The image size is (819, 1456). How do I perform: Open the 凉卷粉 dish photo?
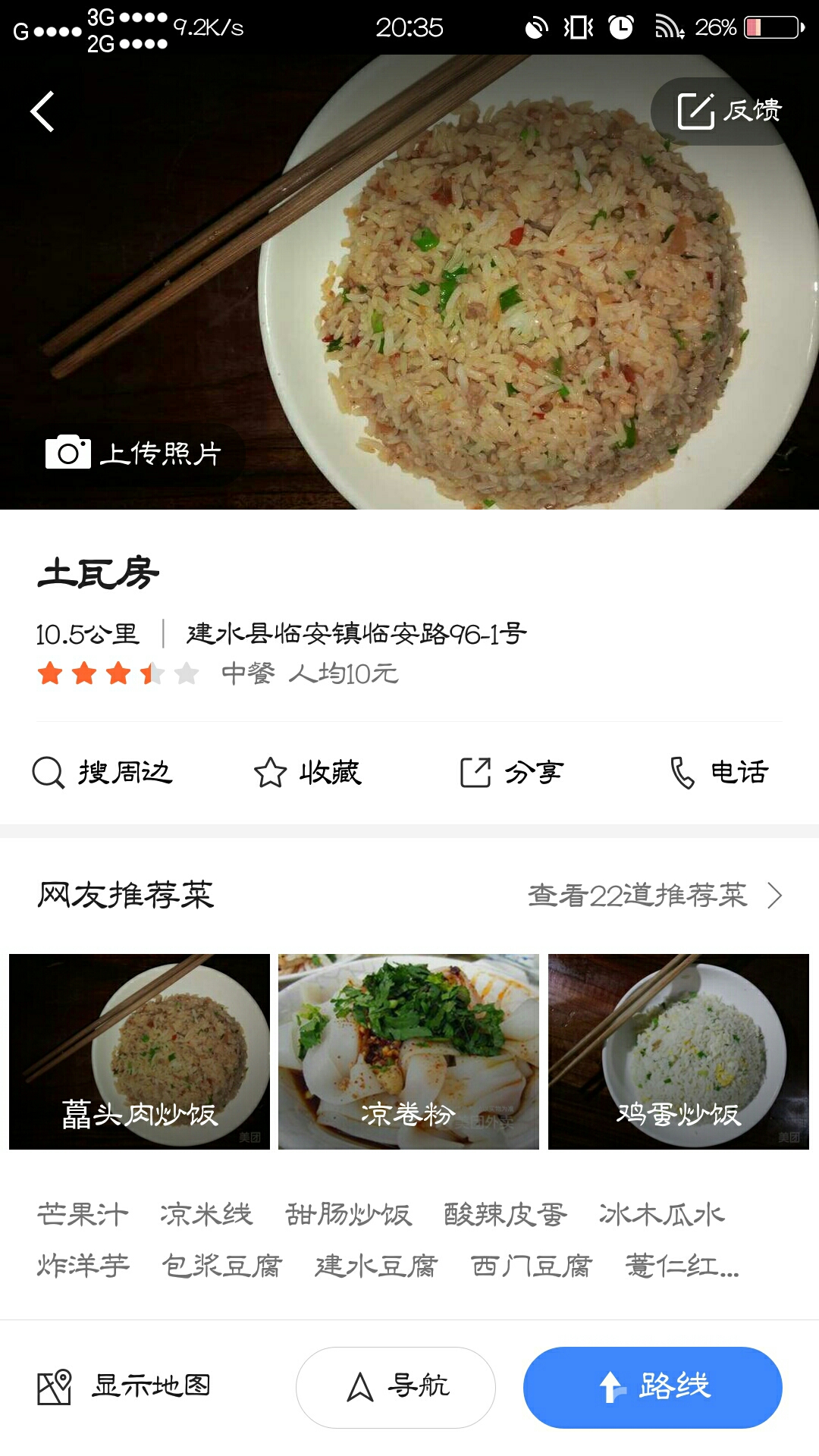pos(409,1051)
